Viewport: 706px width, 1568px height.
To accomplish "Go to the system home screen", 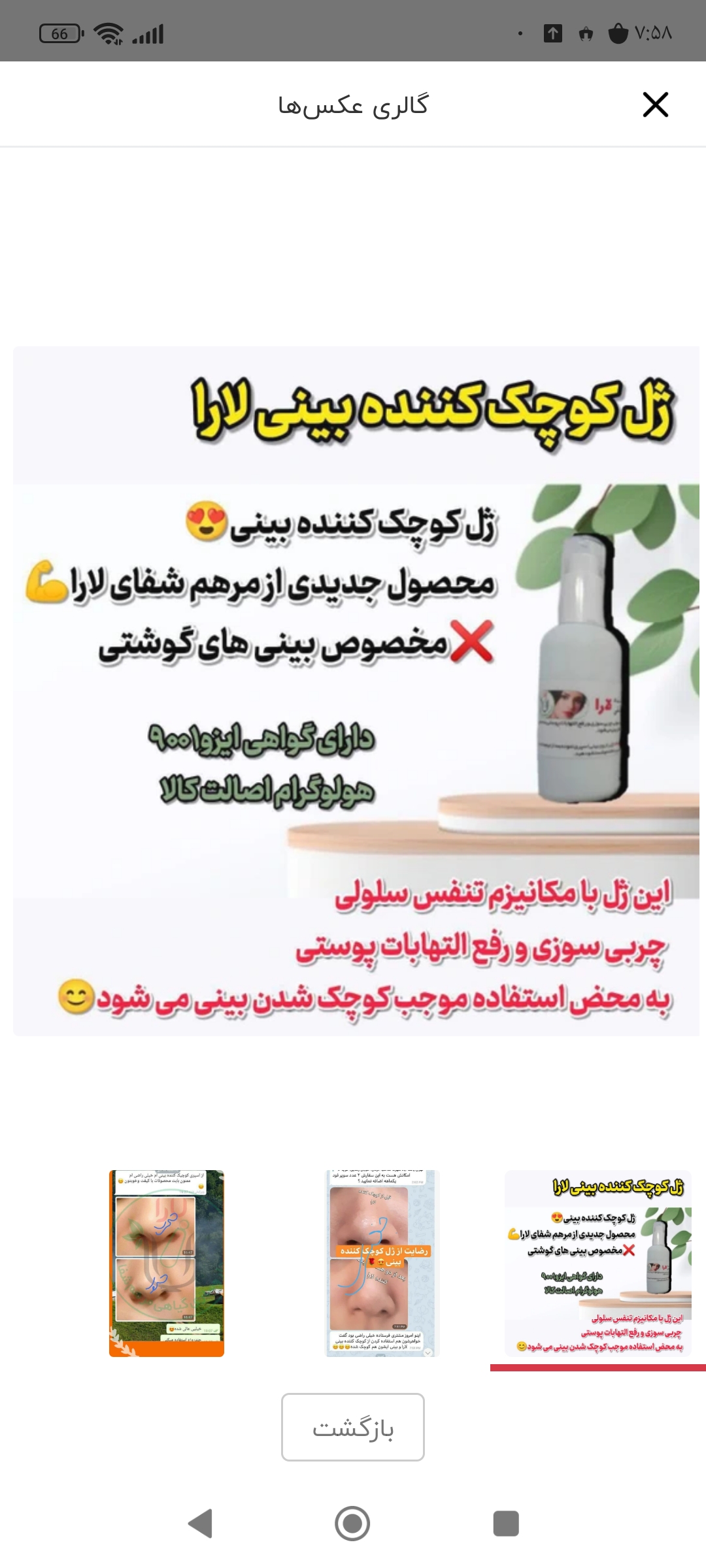I will coord(352,1524).
